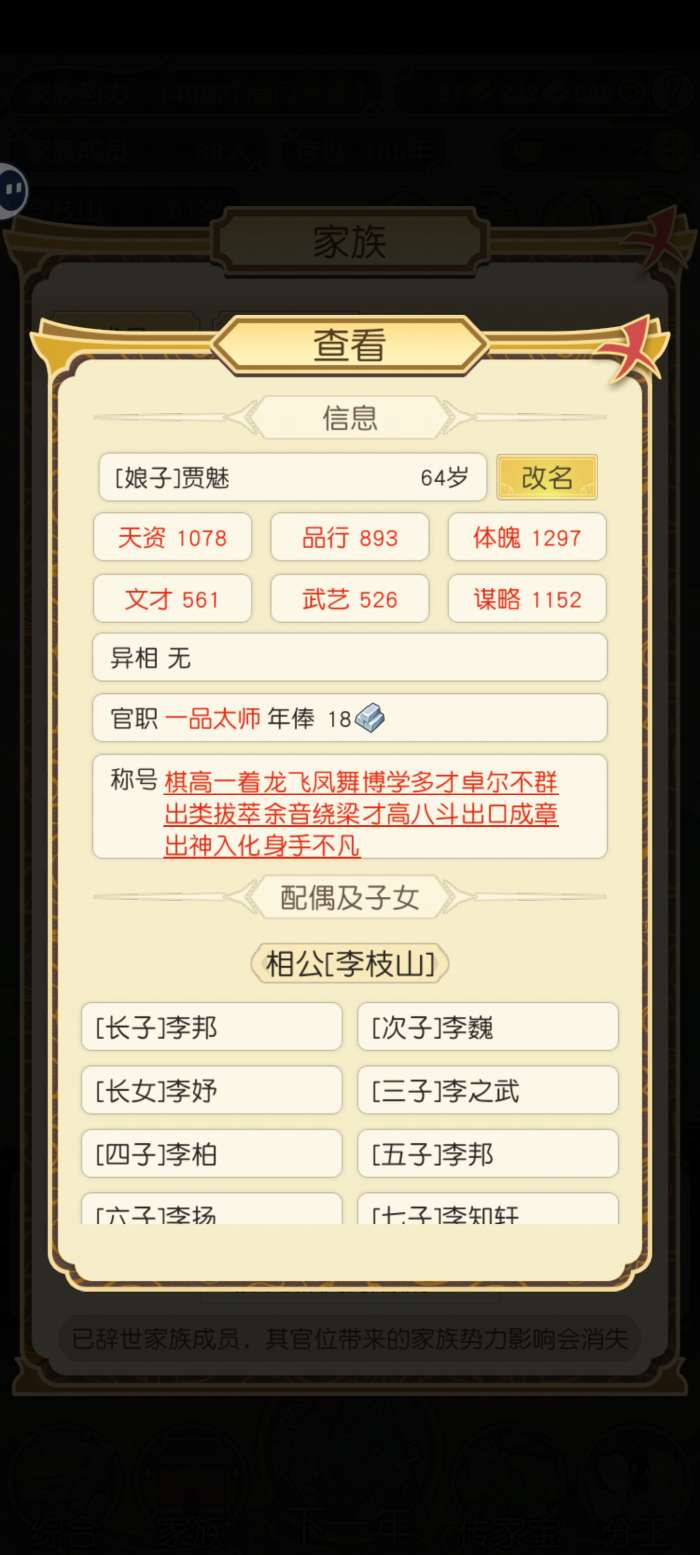This screenshot has width=700, height=1555.
Task: View [长子]李邦
Action: [212, 1027]
